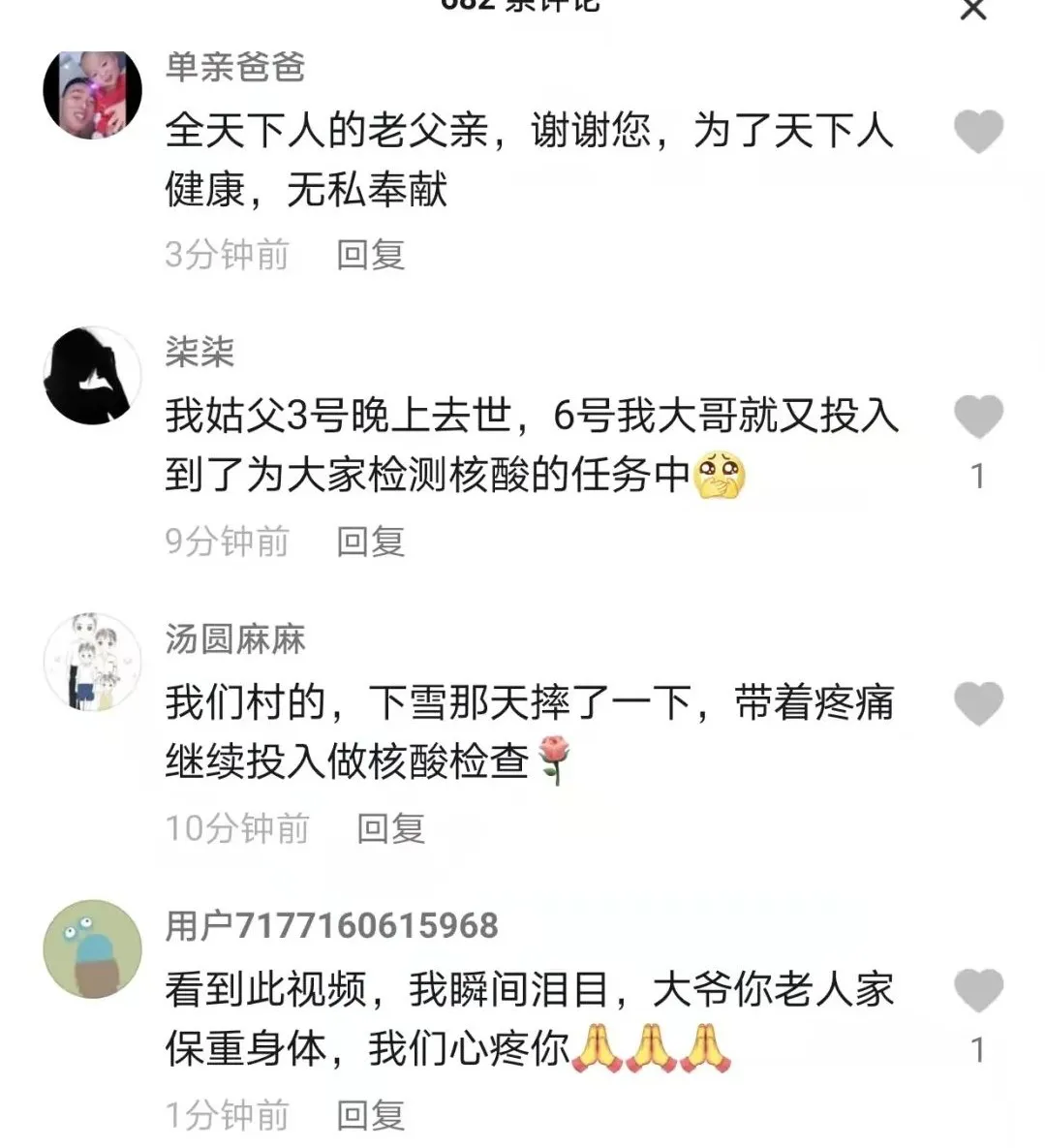Open 单亲爸爸's profile avatar

[92, 93]
